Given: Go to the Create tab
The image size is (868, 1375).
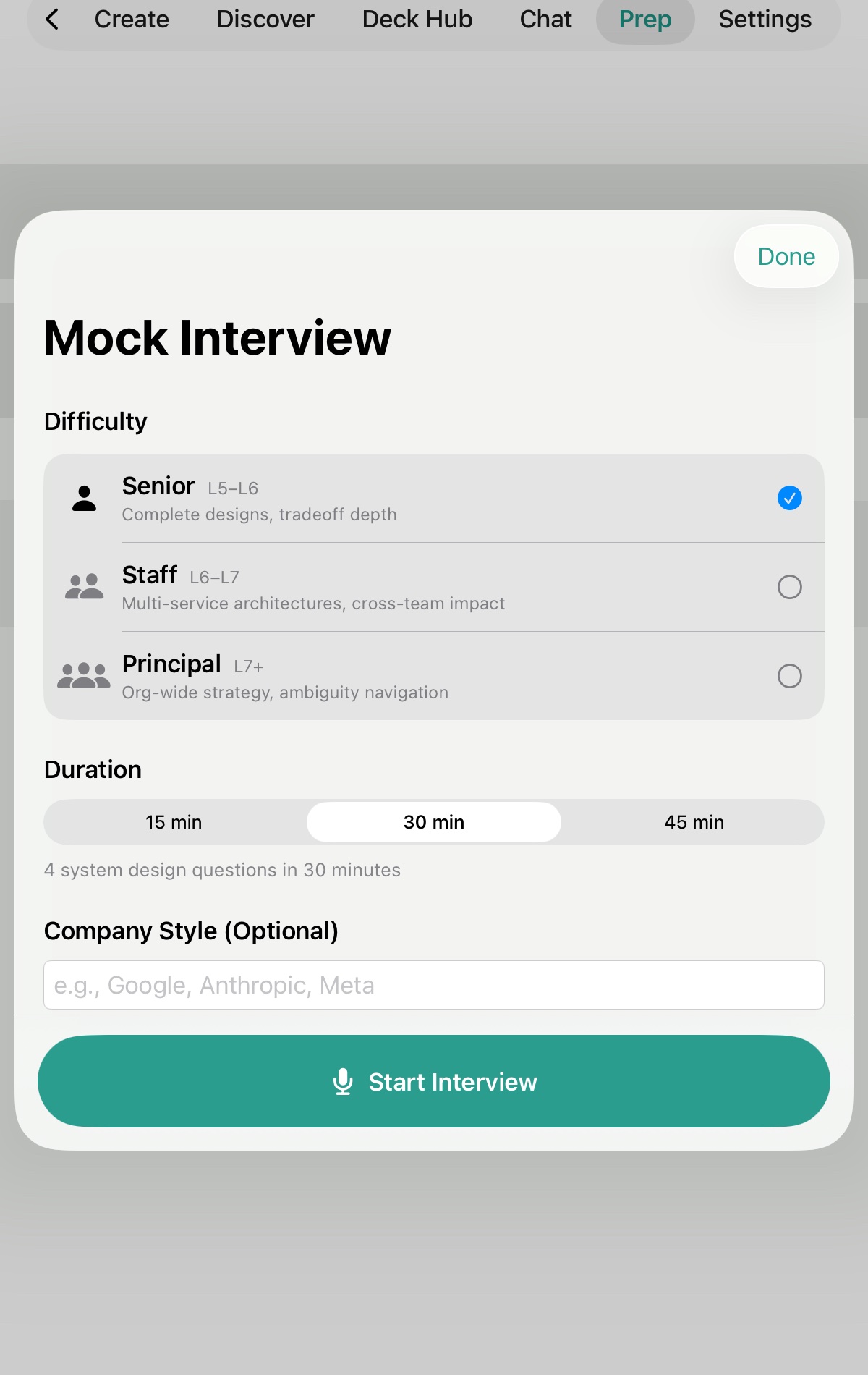Looking at the screenshot, I should tap(131, 20).
